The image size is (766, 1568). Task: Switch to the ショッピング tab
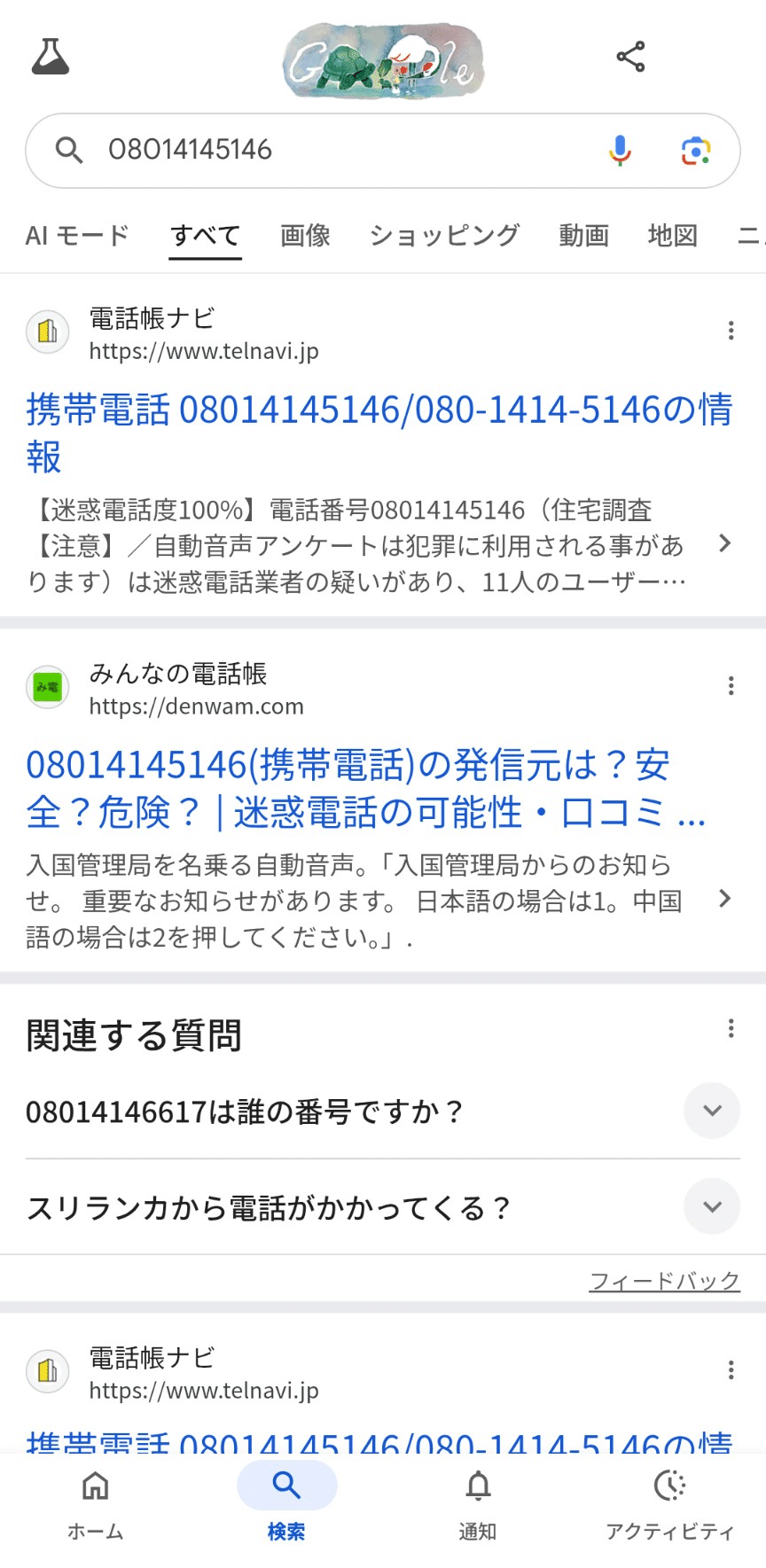click(444, 235)
